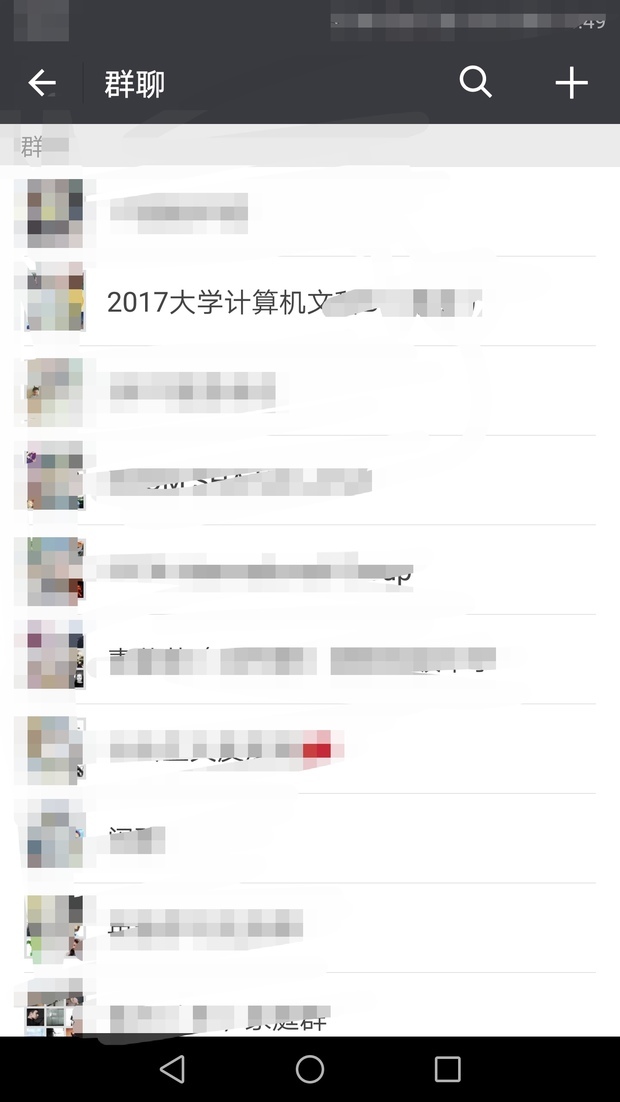620x1102 pixels.
Task: Tap the Android home button
Action: pos(310,1069)
